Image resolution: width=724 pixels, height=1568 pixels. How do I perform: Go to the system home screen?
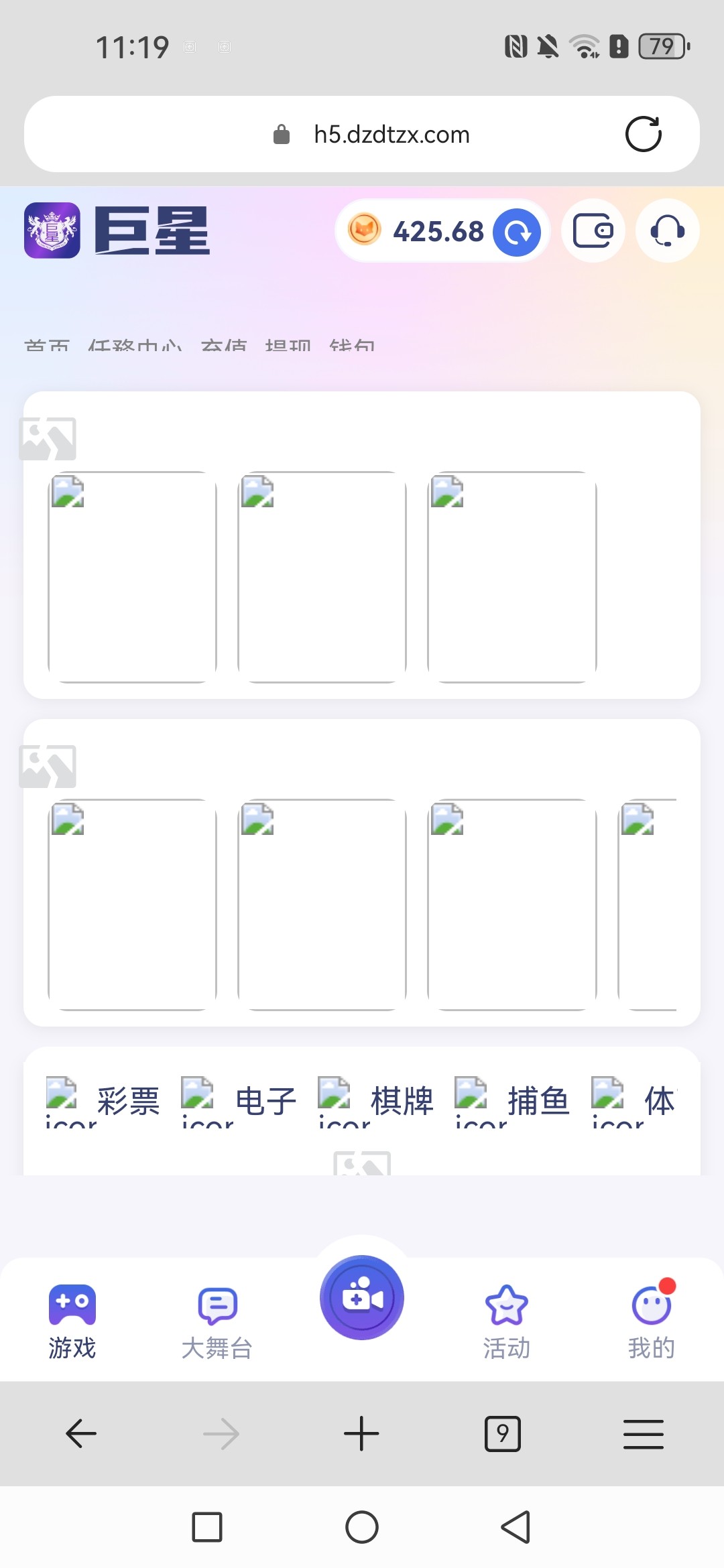[x=362, y=1527]
